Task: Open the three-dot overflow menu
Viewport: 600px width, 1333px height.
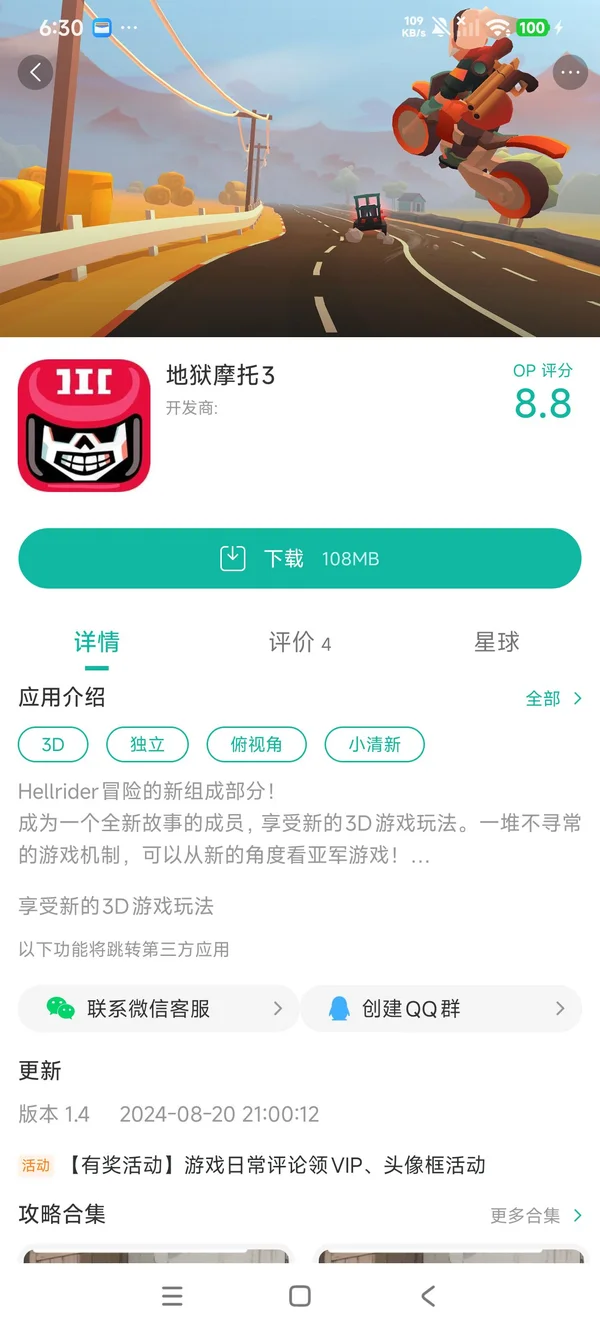Action: (x=570, y=72)
